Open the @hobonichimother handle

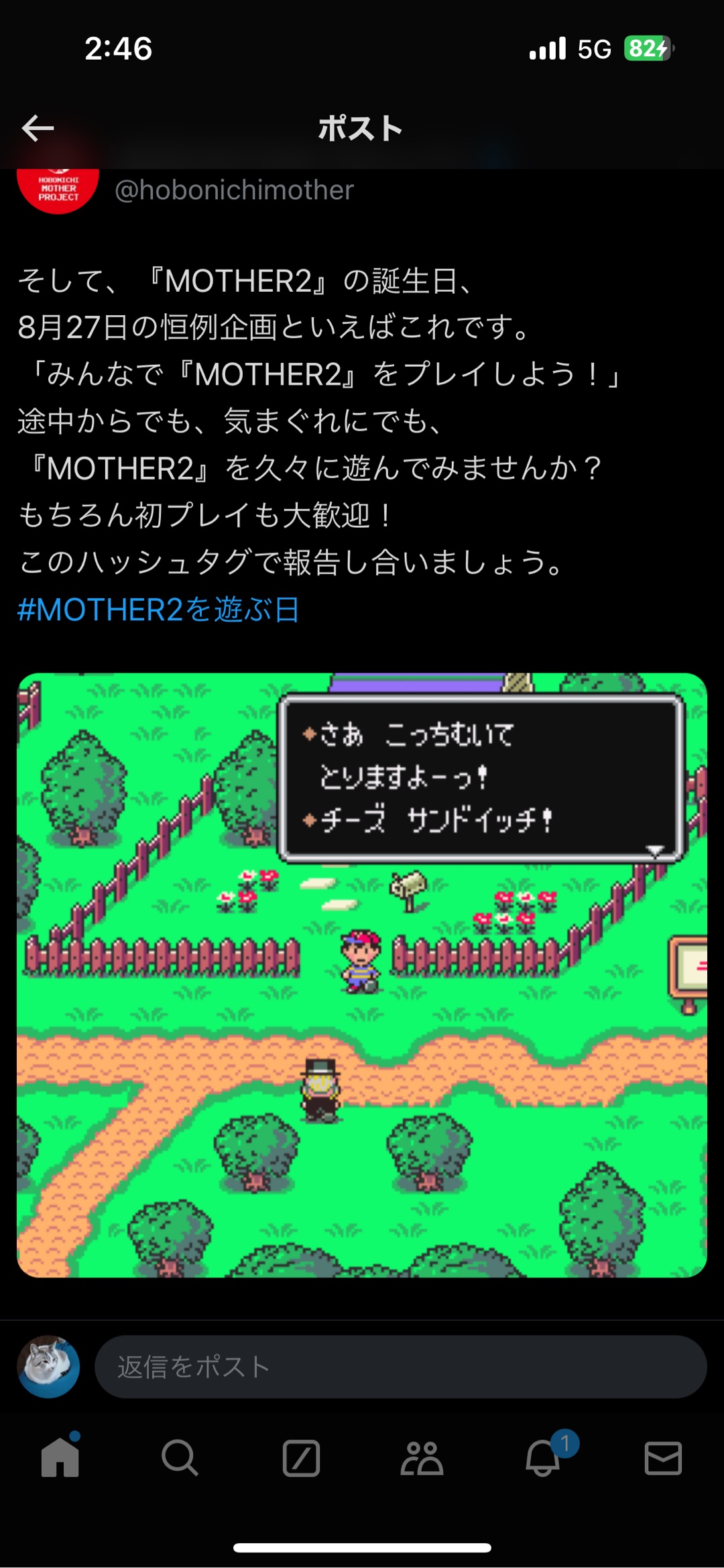point(234,190)
